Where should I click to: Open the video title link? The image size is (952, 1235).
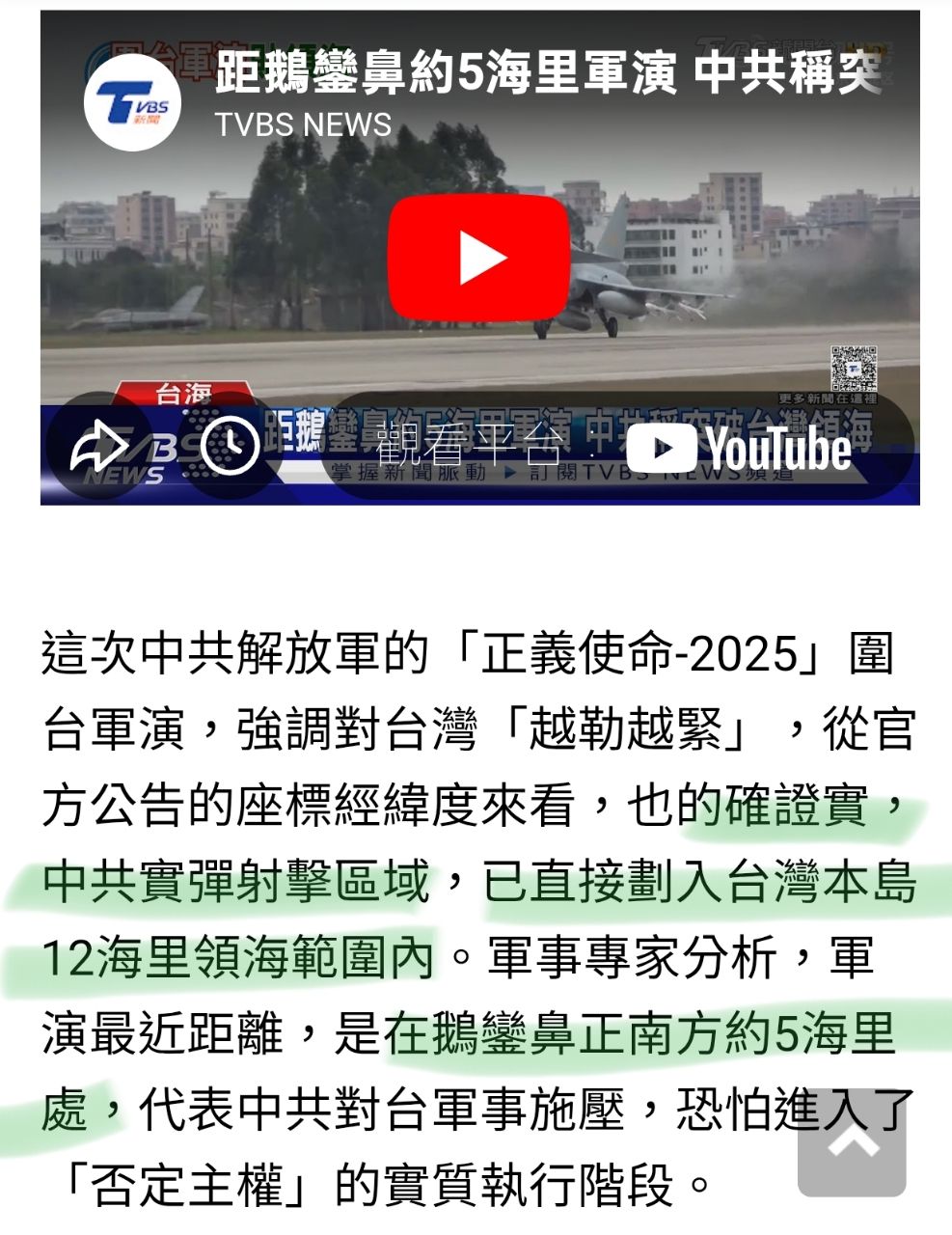click(548, 73)
